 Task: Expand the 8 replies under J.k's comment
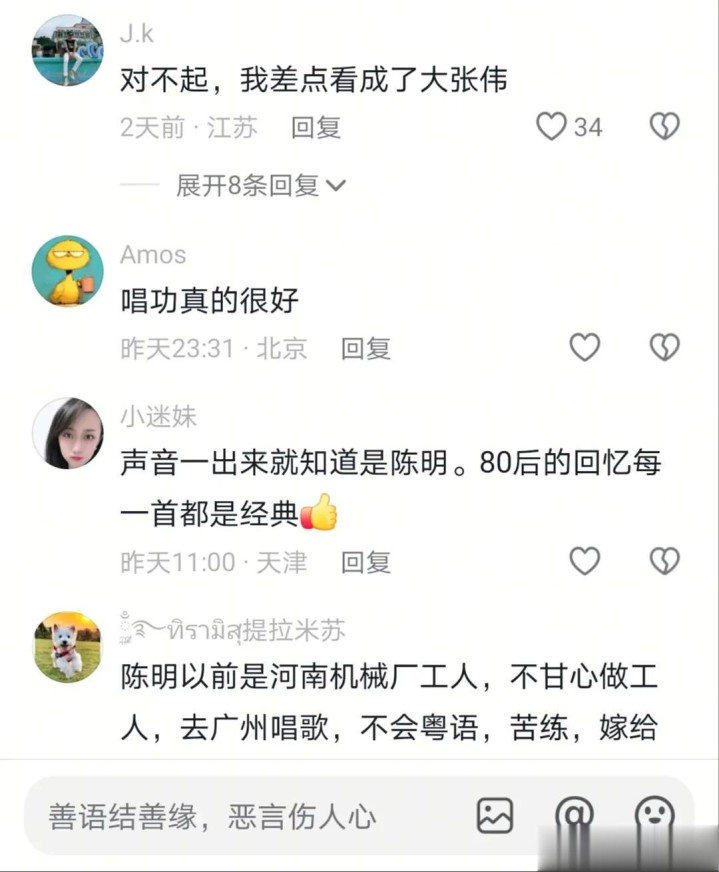pyautogui.click(x=260, y=185)
